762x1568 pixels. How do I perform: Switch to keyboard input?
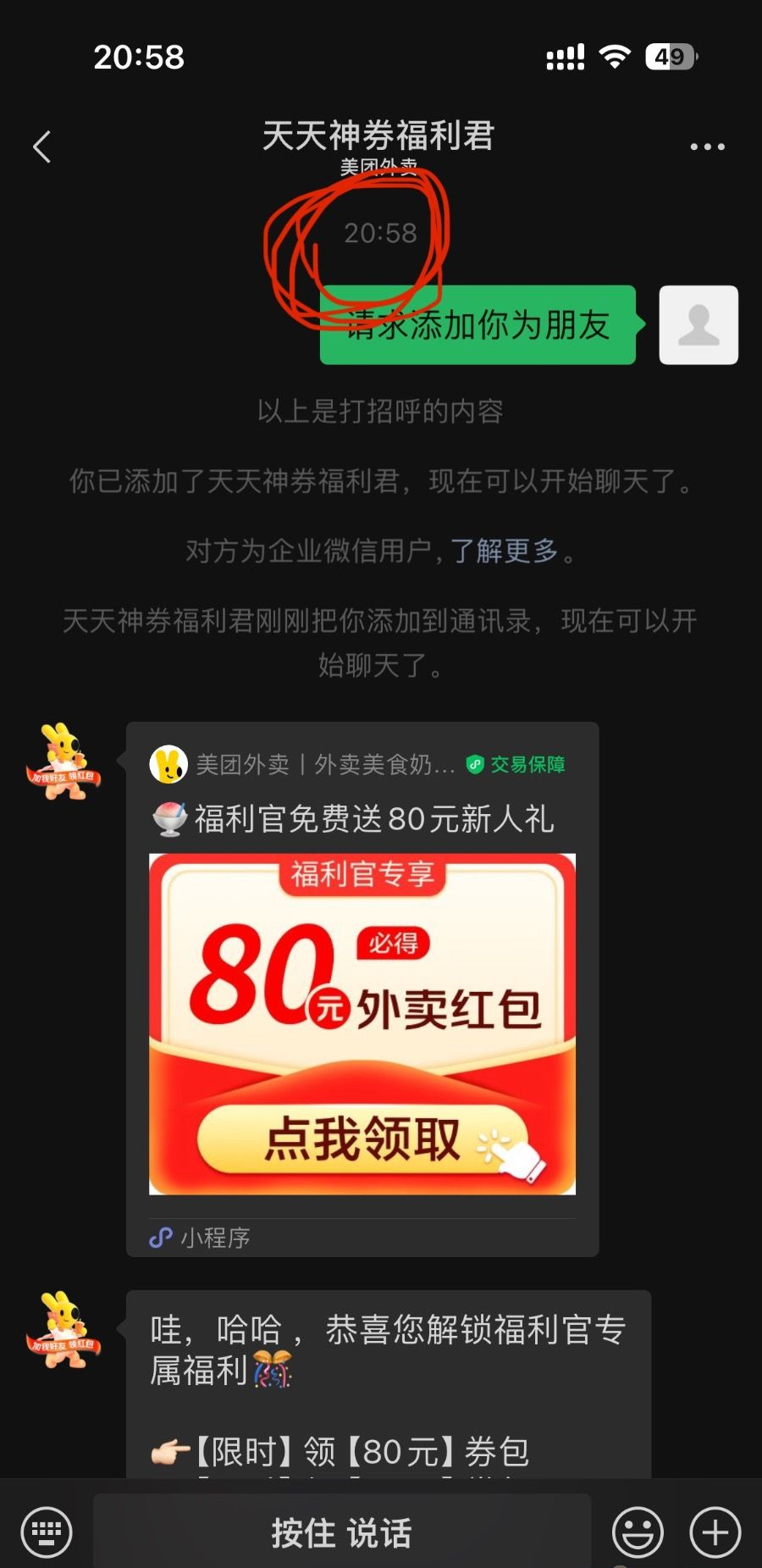click(x=46, y=1532)
